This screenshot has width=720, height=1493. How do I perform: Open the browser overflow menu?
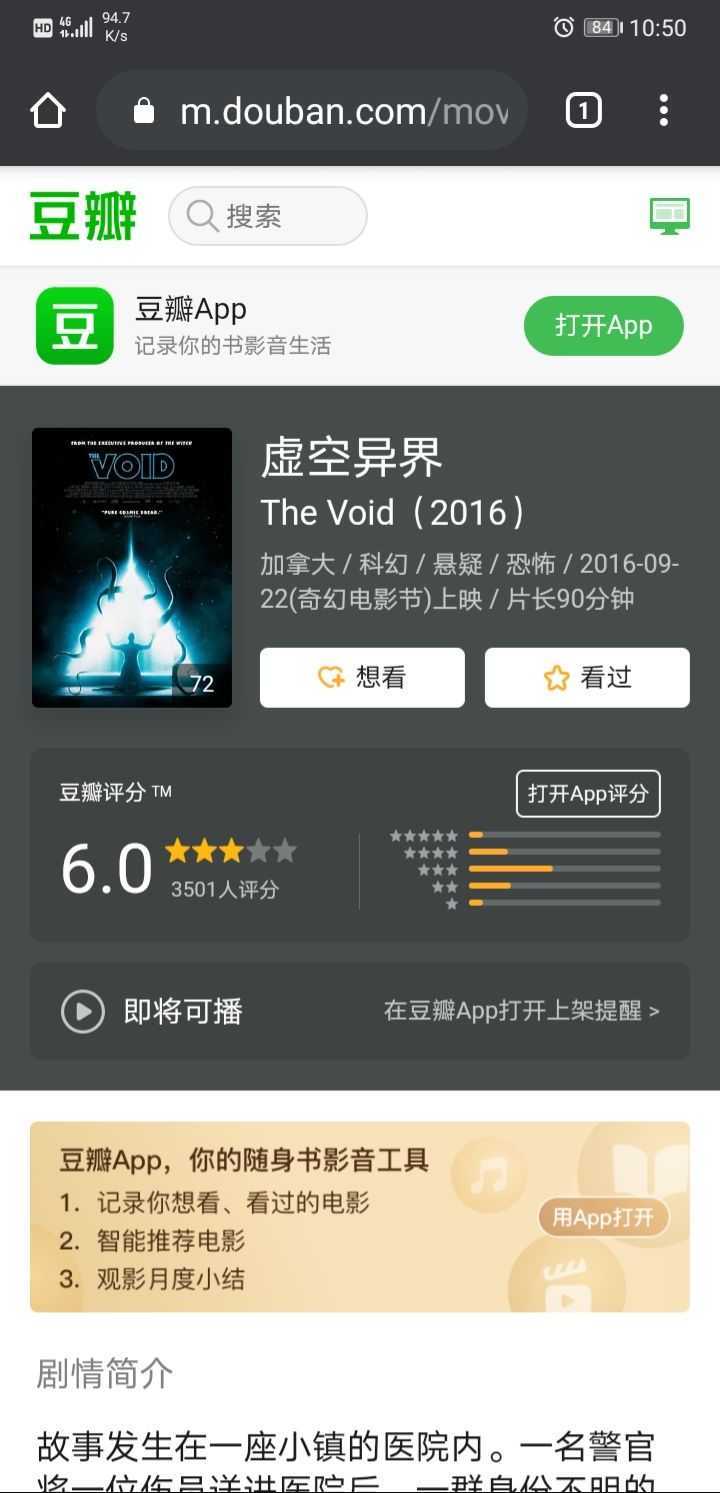pos(663,110)
